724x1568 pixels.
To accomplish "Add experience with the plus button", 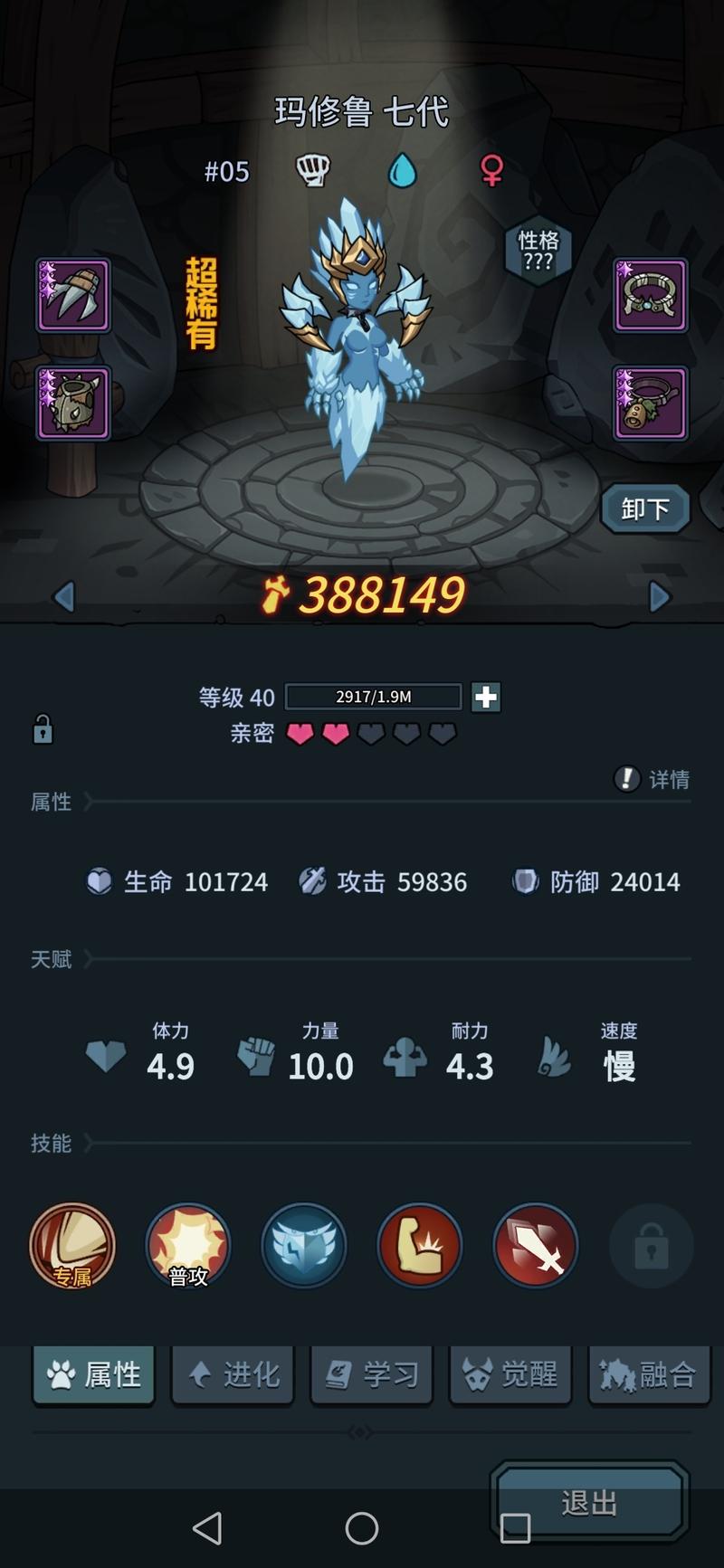I will [486, 698].
